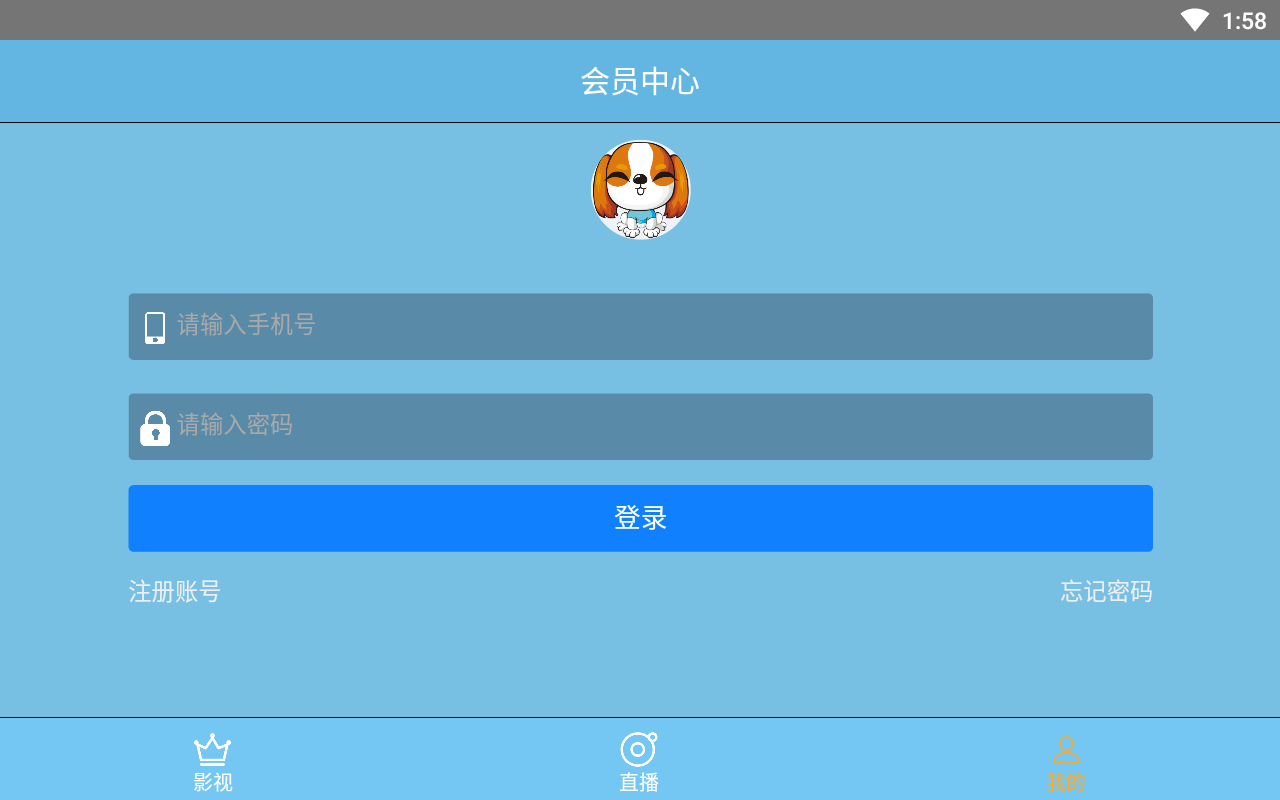Select the 我的 tab

pos(1066,762)
